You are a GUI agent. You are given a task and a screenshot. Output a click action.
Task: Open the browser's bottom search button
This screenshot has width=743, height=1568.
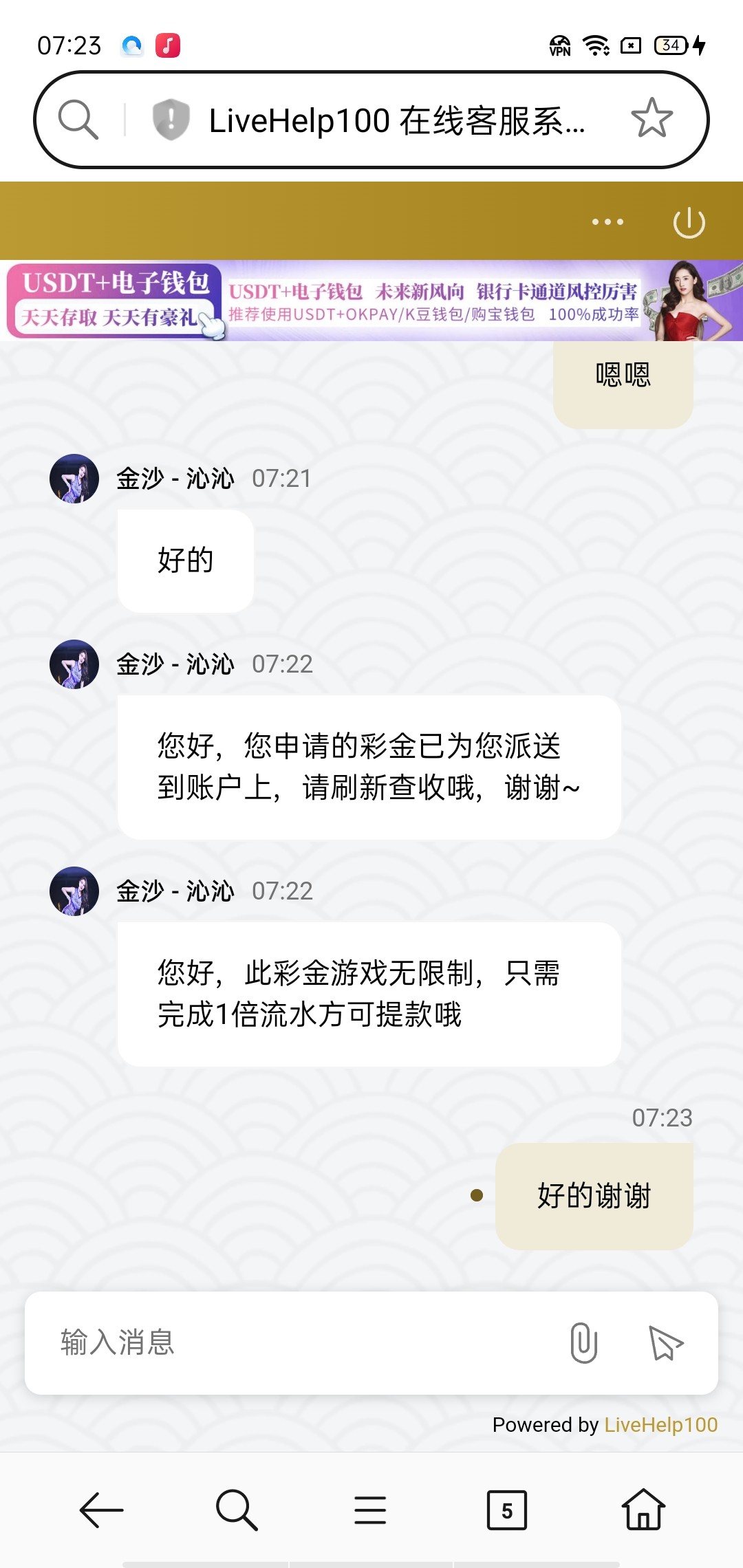tap(236, 1510)
